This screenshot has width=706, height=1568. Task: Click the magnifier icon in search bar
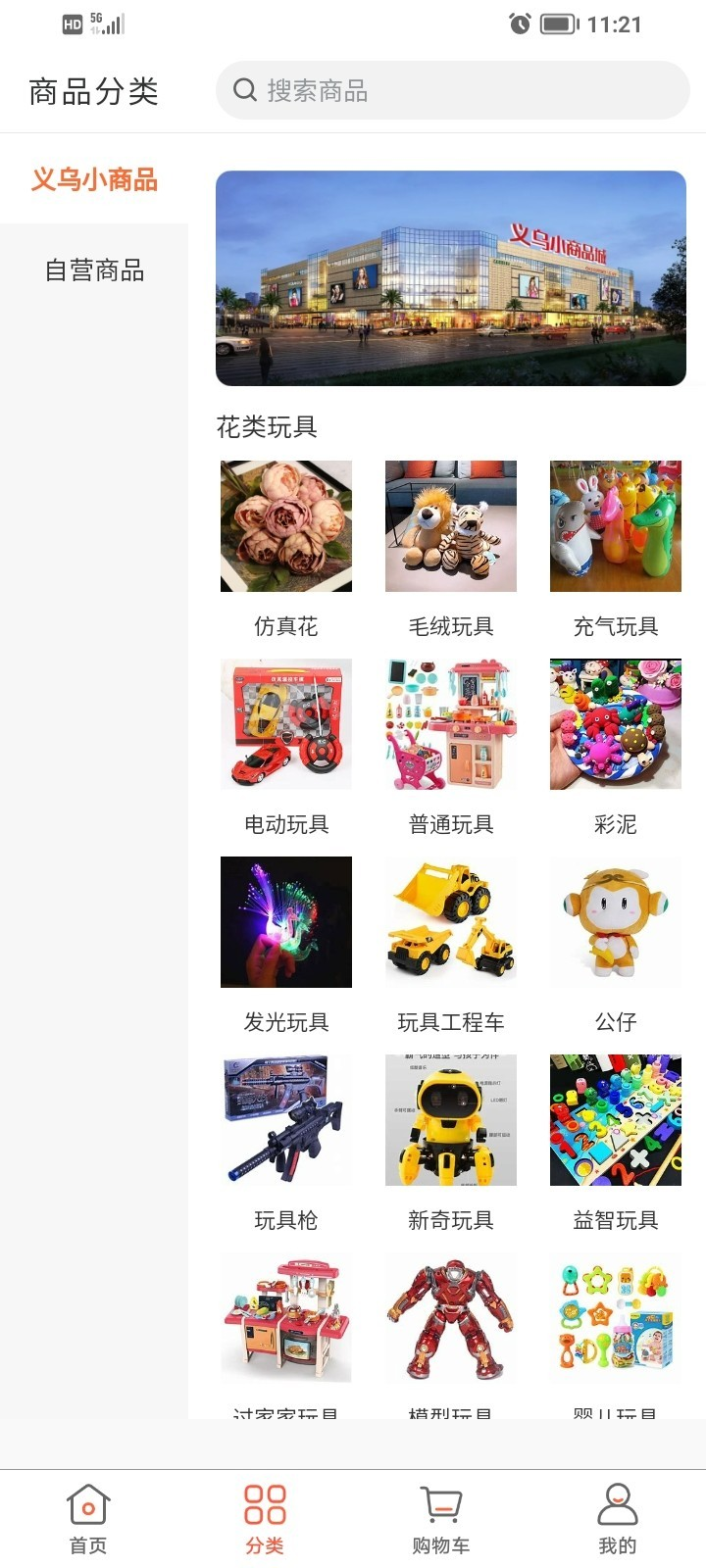pyautogui.click(x=244, y=90)
